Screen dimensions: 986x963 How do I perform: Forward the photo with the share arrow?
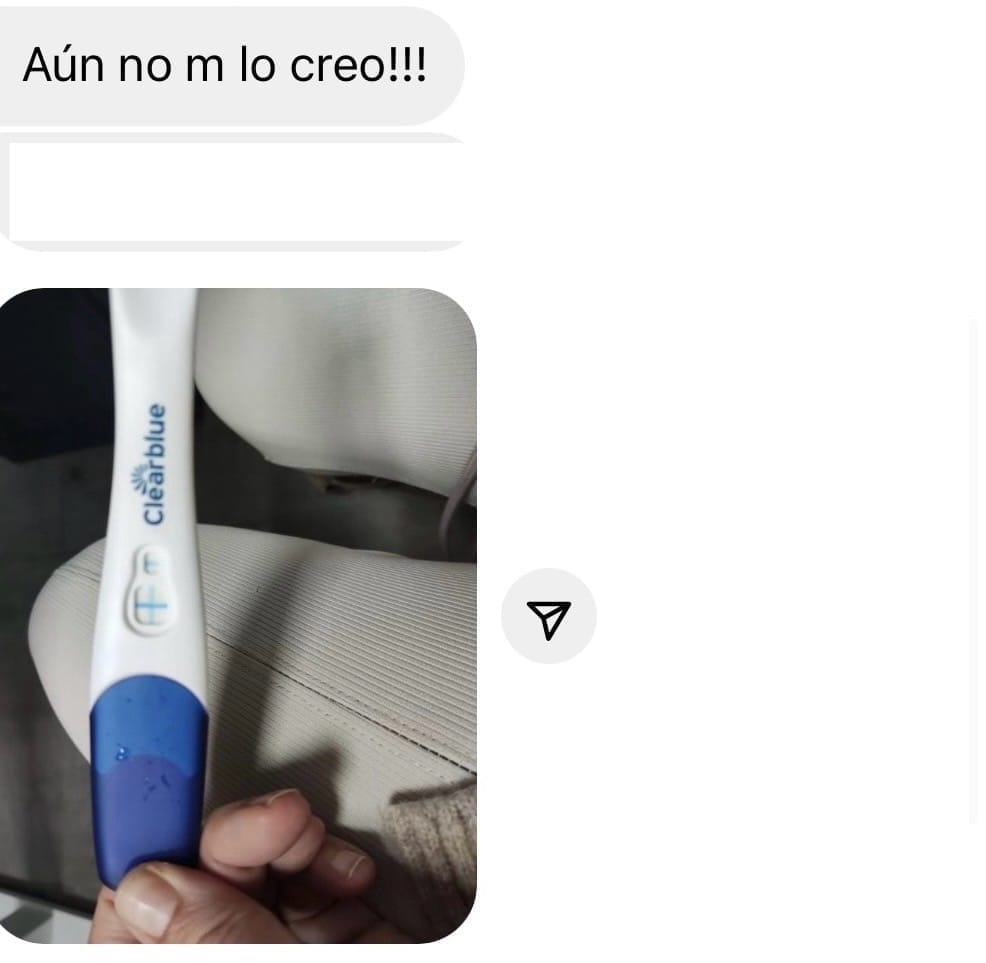click(548, 616)
